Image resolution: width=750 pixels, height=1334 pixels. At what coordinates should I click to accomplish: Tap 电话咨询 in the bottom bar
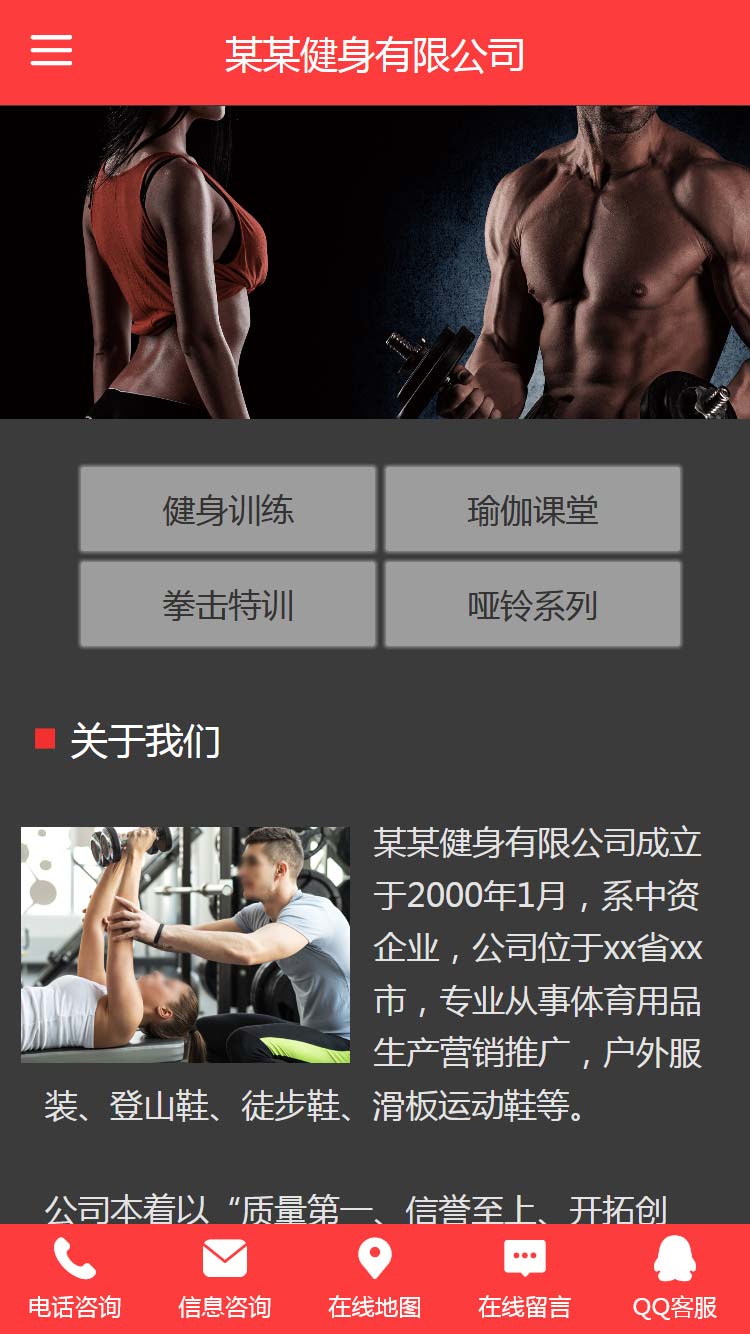click(x=75, y=1278)
